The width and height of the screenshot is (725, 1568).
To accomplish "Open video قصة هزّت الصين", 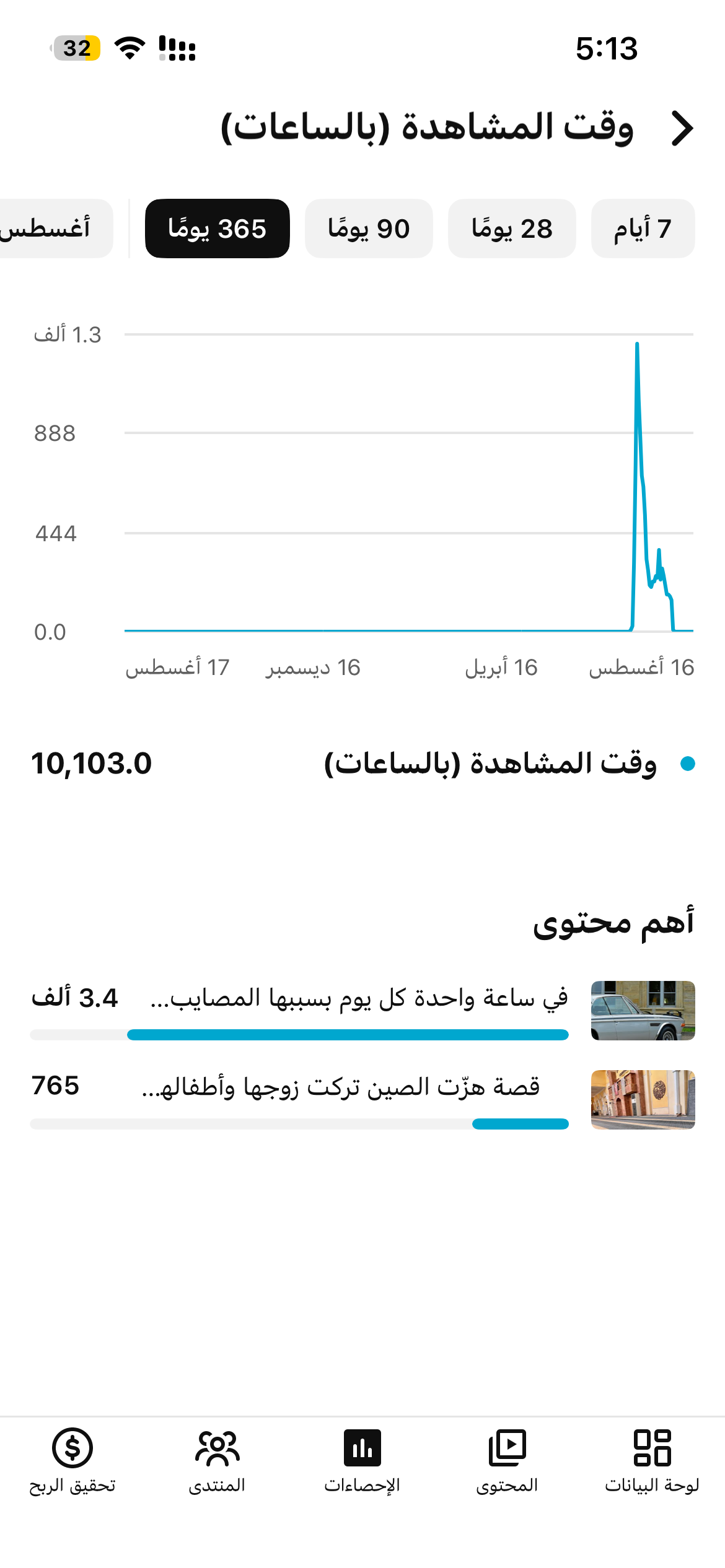I will tap(362, 1100).
